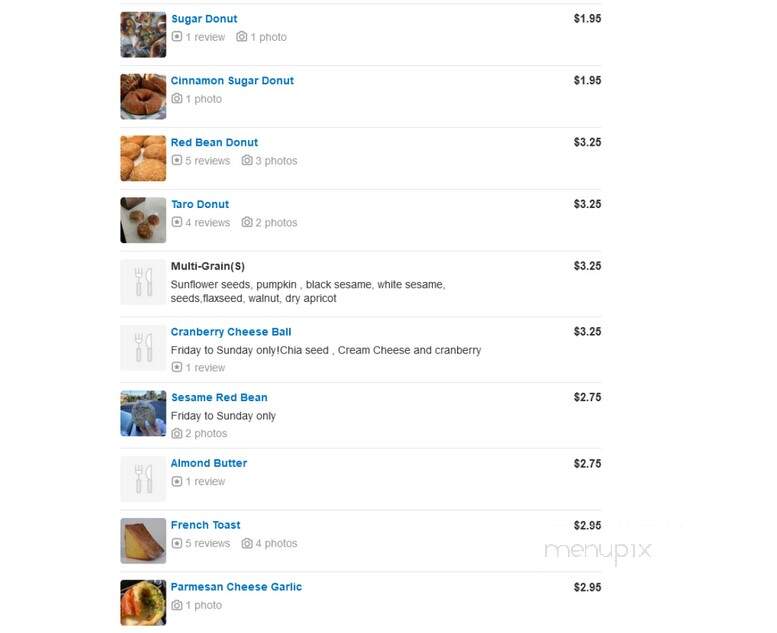Tap the Taro Donut photo thumbnail
Image resolution: width=777 pixels, height=633 pixels.
tap(143, 220)
